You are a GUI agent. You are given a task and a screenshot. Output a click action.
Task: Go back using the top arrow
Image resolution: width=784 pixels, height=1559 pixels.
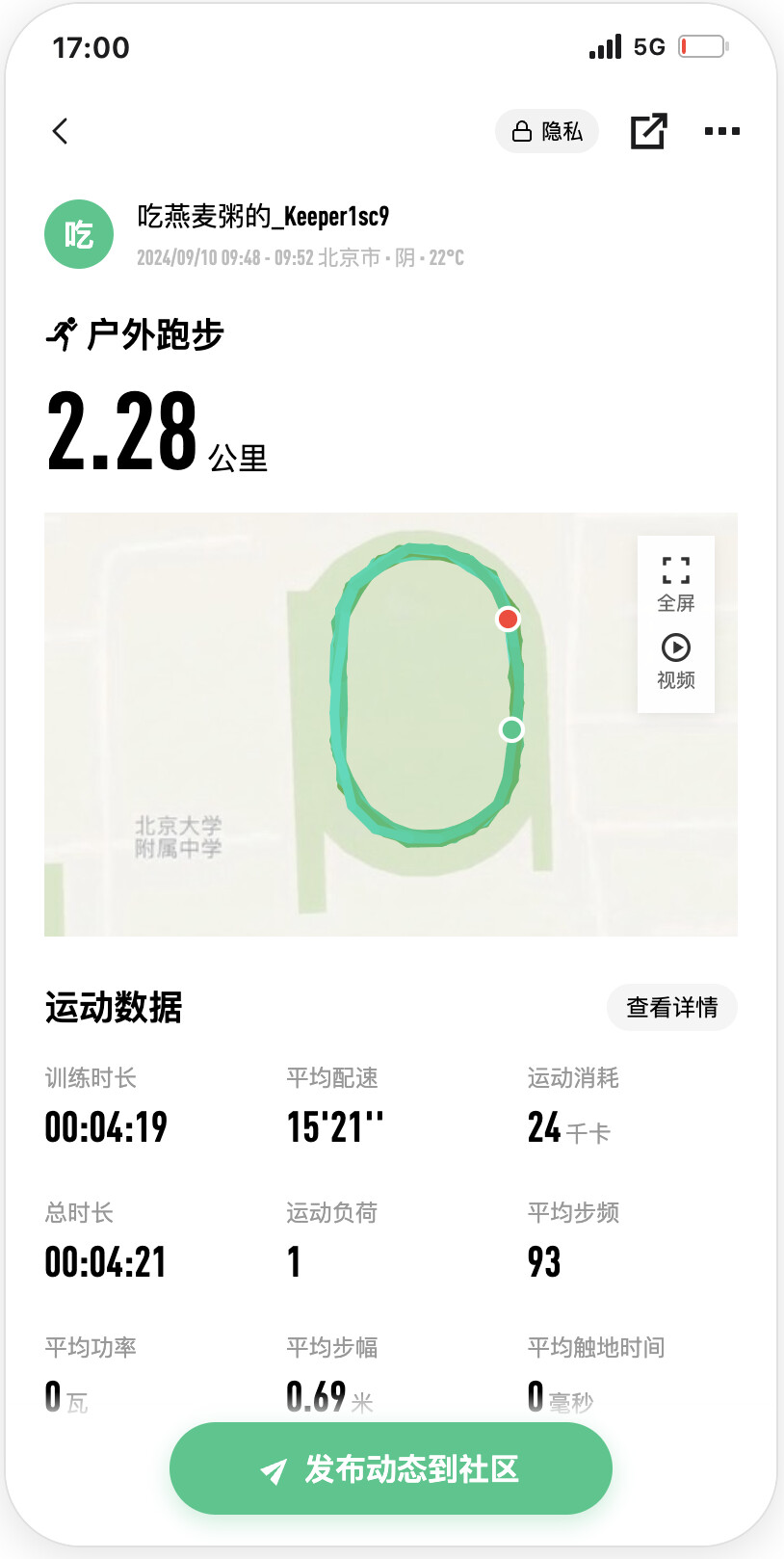61,131
